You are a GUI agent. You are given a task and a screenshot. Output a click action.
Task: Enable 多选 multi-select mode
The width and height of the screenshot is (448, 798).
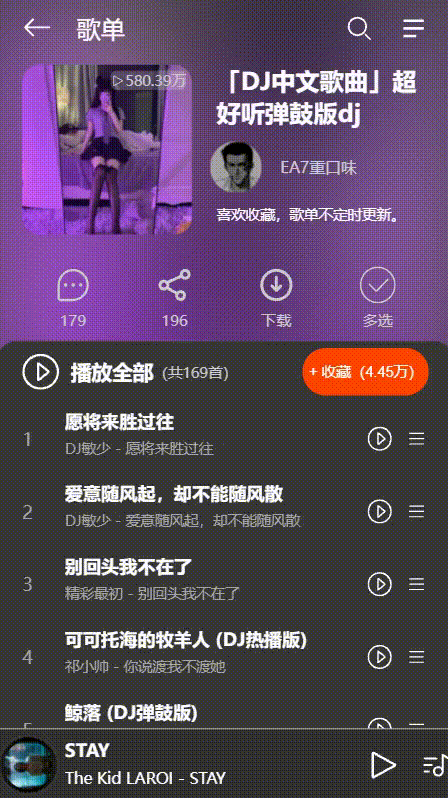[378, 298]
